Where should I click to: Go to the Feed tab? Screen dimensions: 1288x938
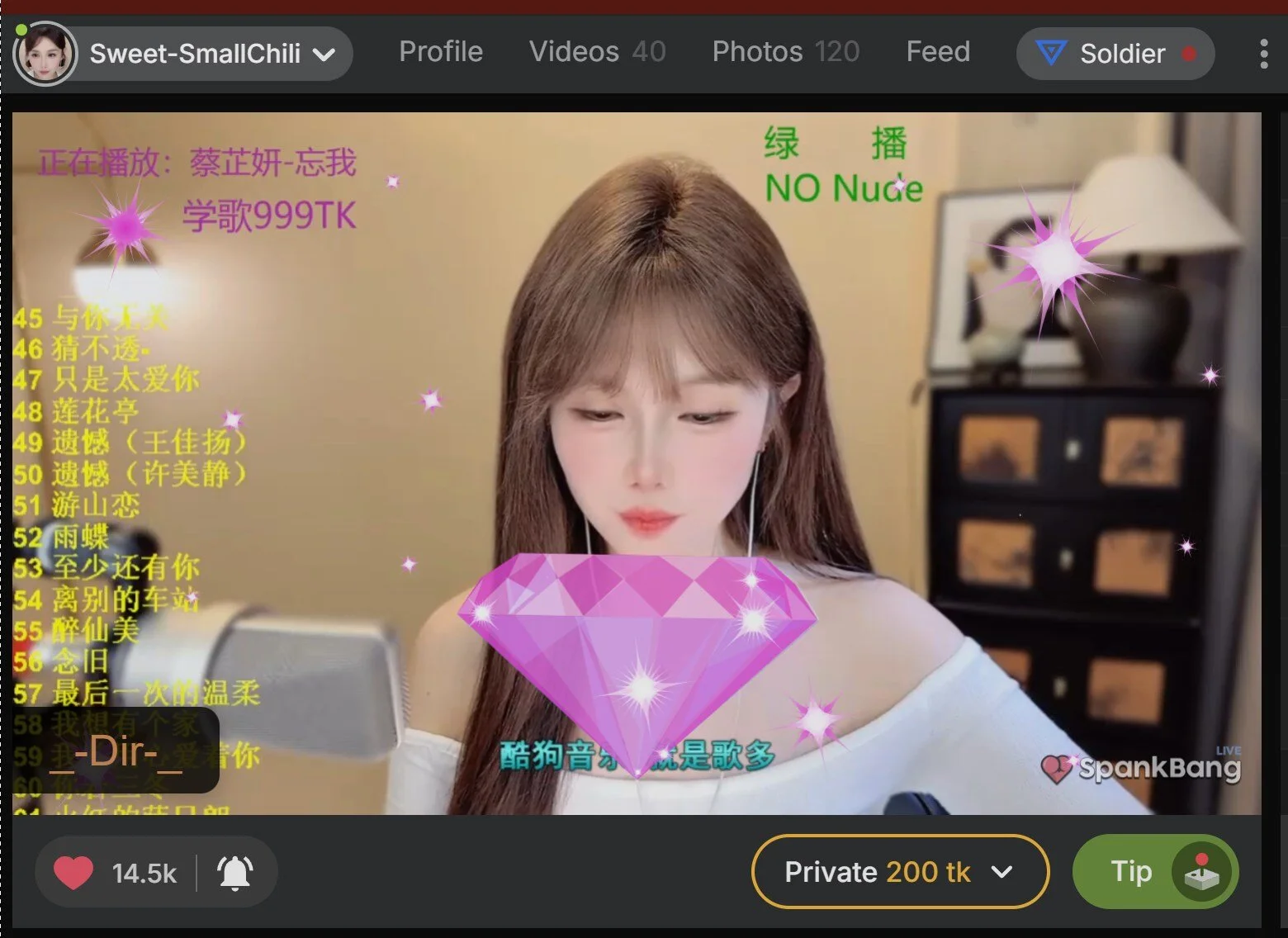click(938, 52)
